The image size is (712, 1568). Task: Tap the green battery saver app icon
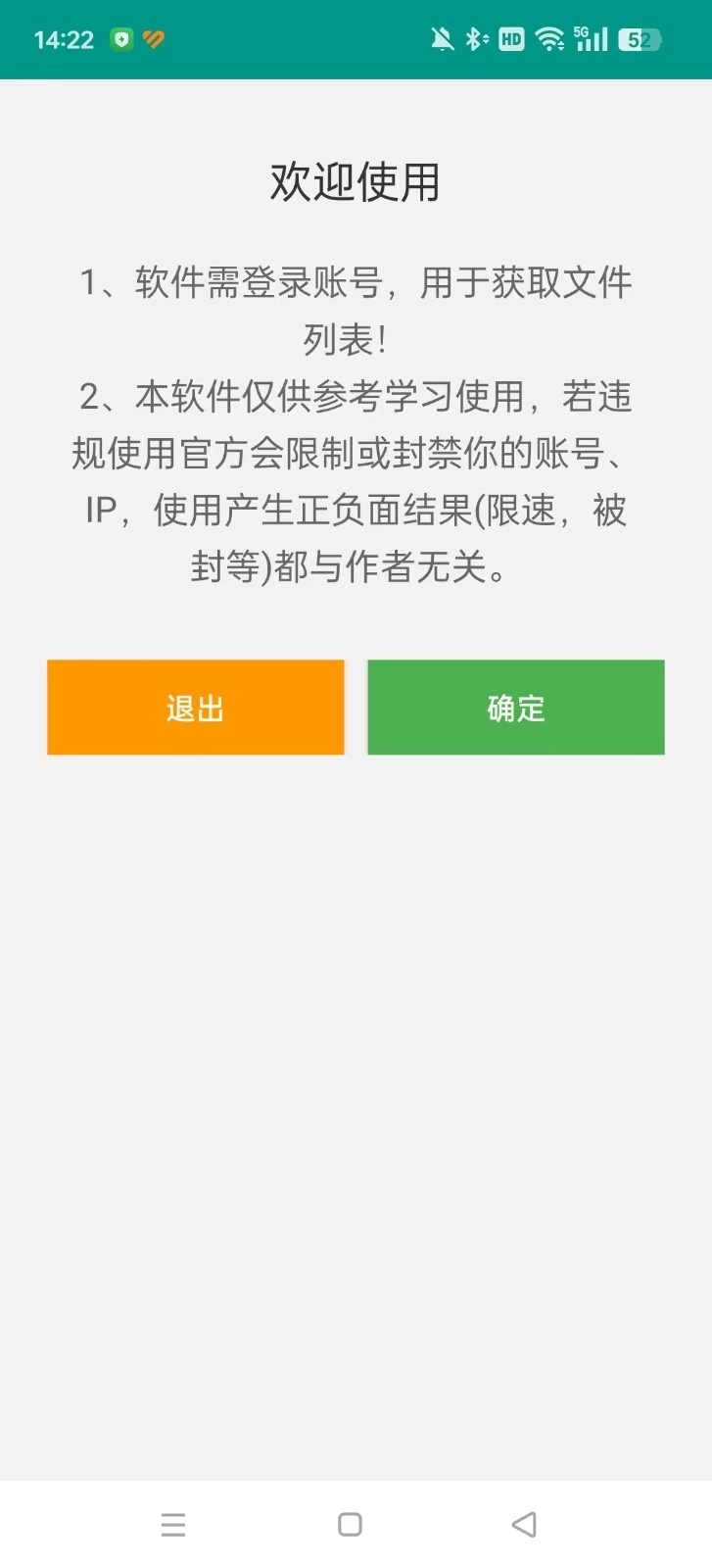pos(120,38)
